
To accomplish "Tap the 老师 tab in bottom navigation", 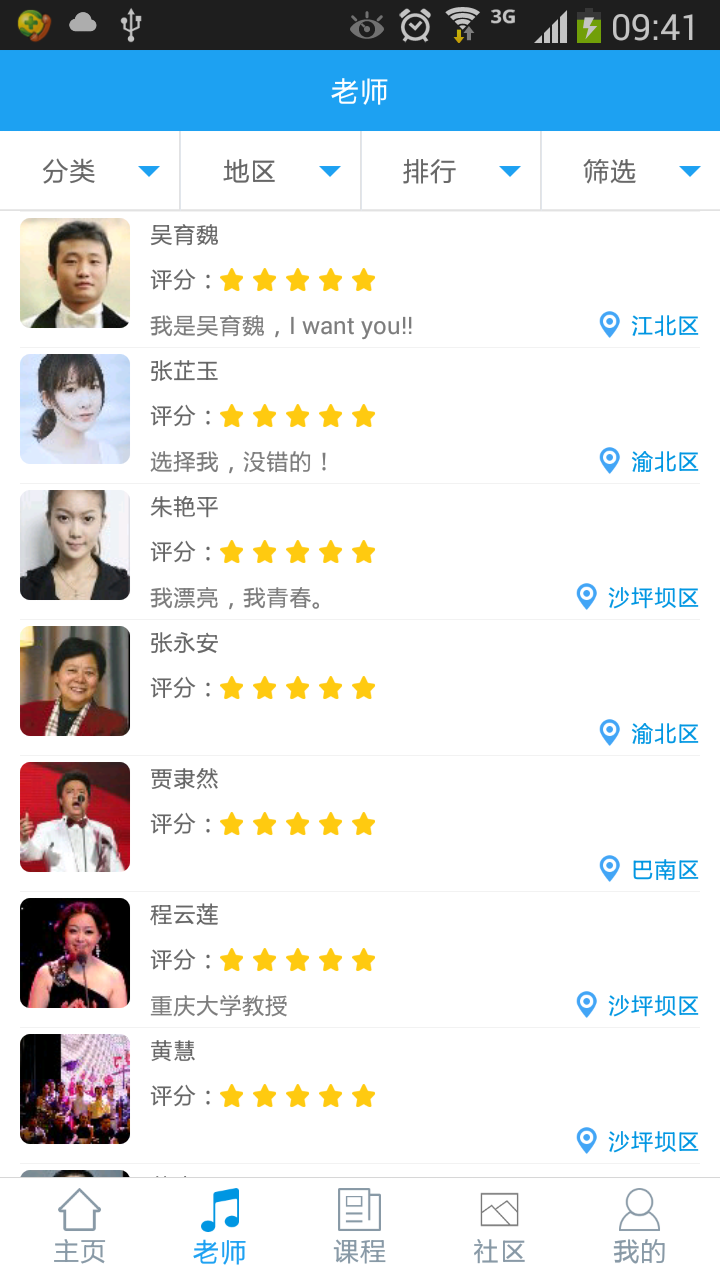I will [219, 1227].
